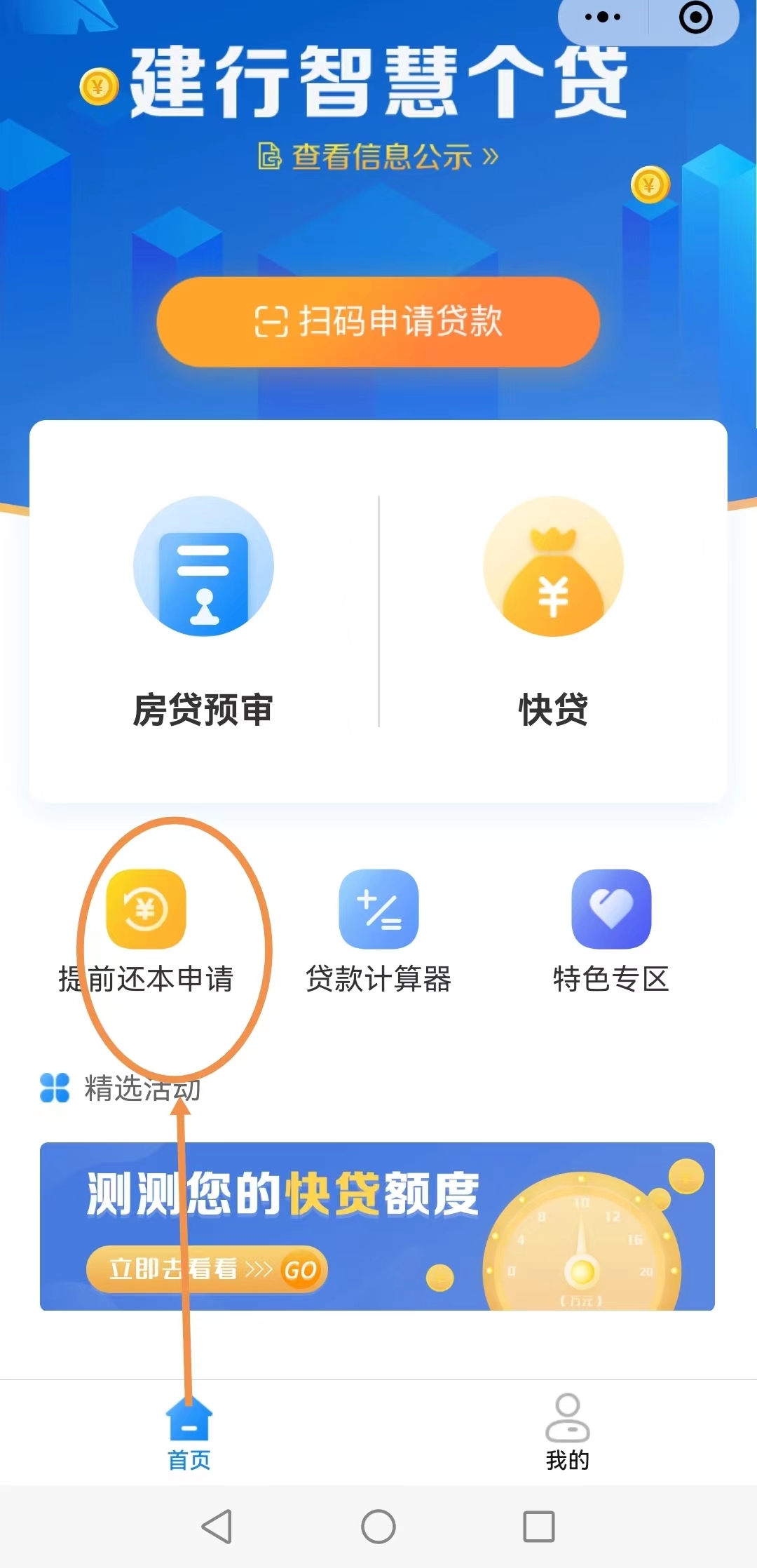Go to 特色专区
This screenshot has width=757, height=1568.
(611, 931)
